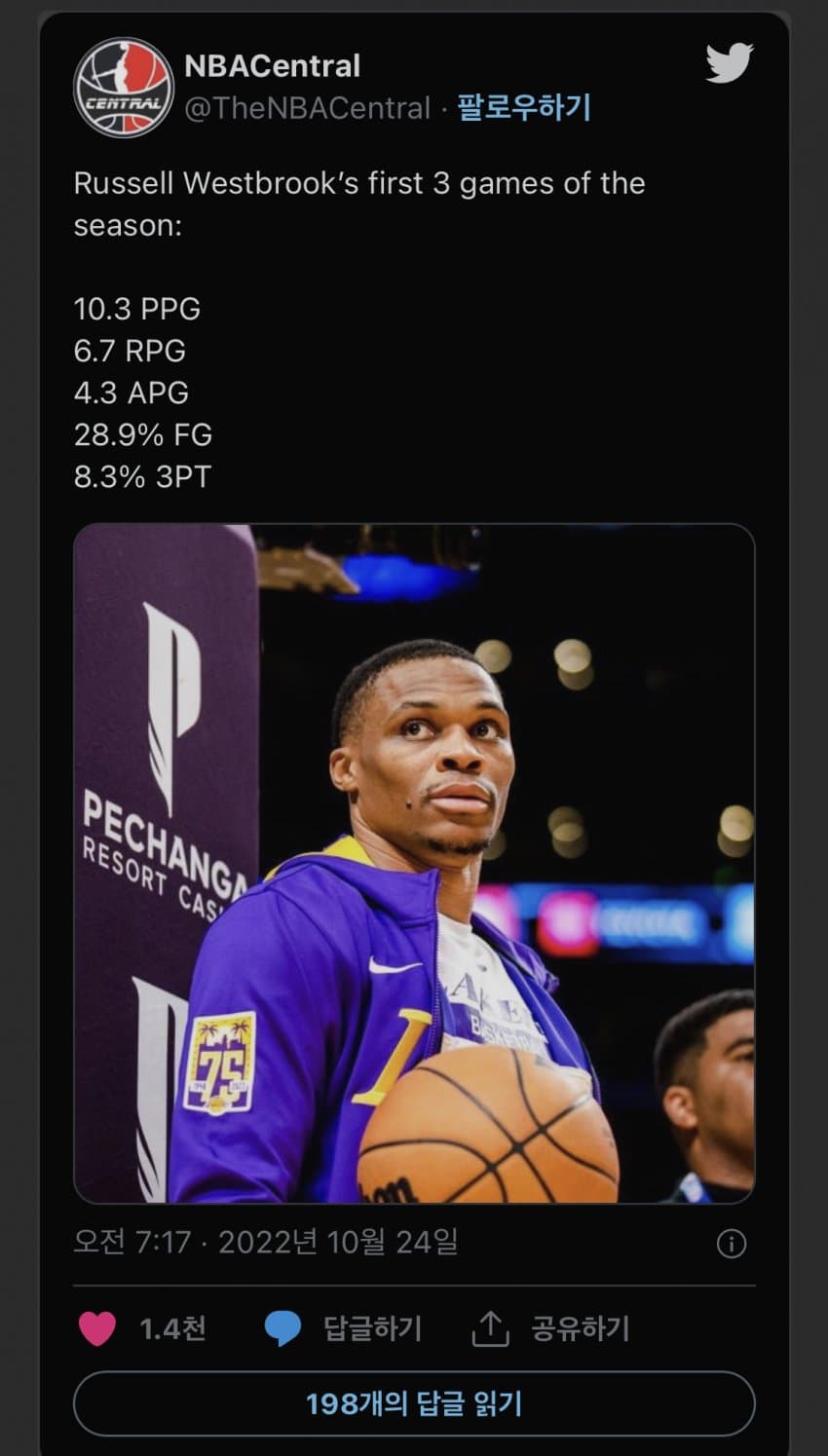
Task: Read the 198 replies
Action: [x=414, y=1403]
